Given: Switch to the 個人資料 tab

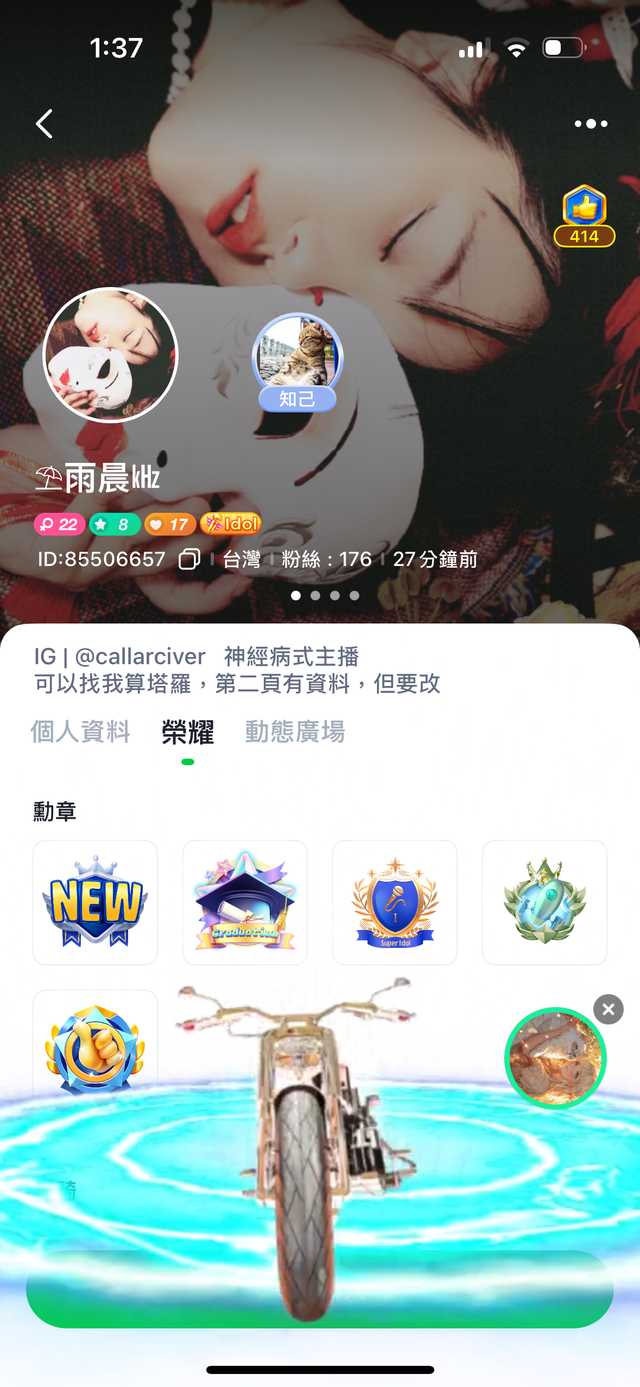Looking at the screenshot, I should coord(81,732).
